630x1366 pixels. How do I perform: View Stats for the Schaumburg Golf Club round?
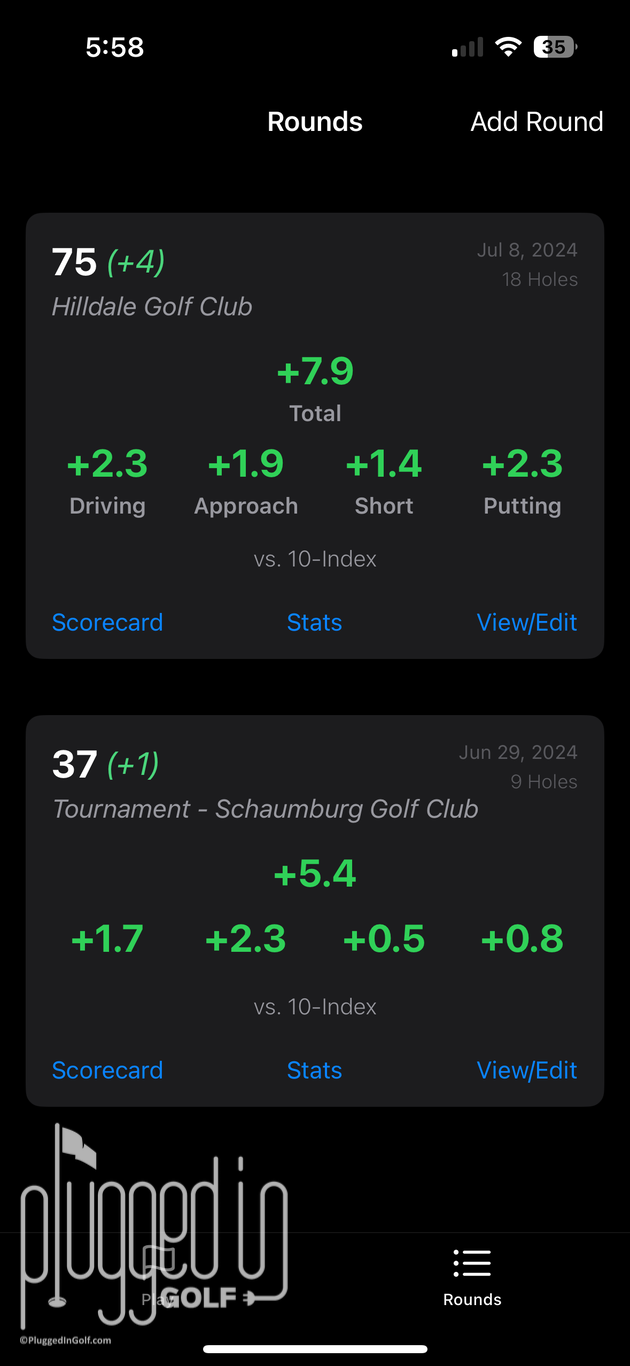tap(314, 1070)
